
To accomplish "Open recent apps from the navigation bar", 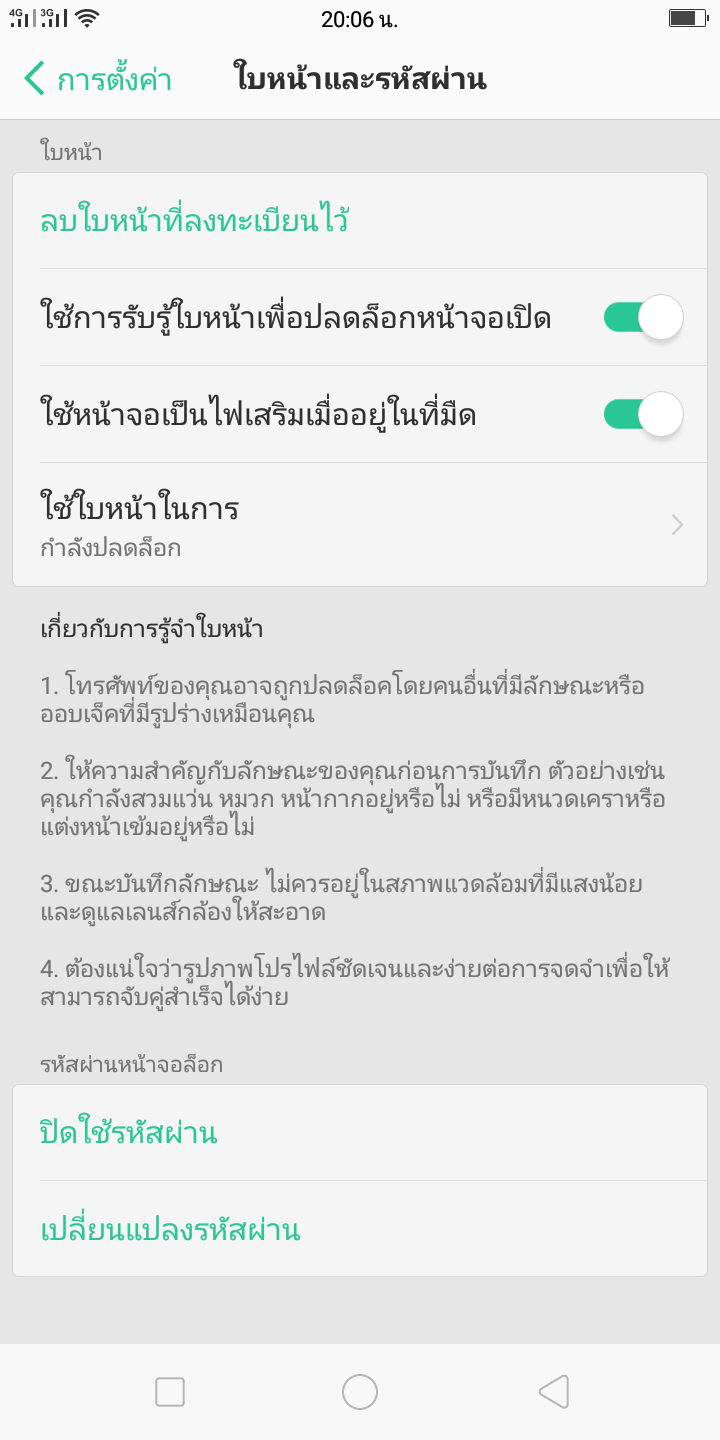I will coord(170,1392).
